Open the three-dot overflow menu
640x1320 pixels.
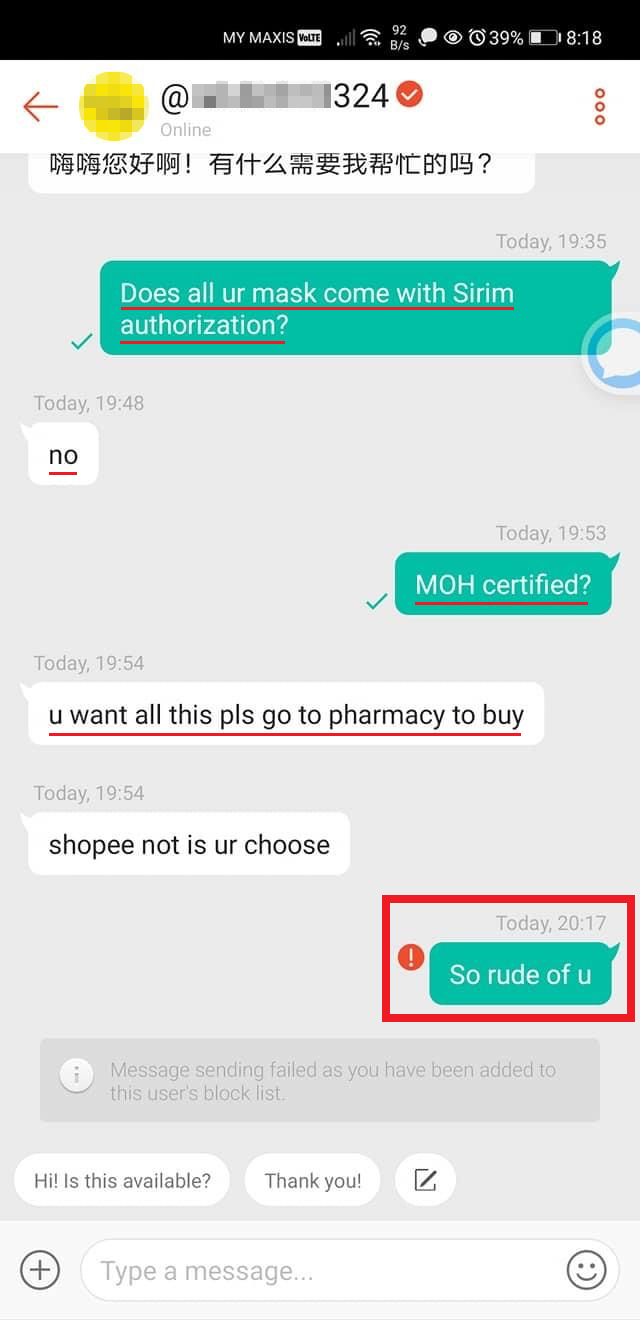click(599, 106)
